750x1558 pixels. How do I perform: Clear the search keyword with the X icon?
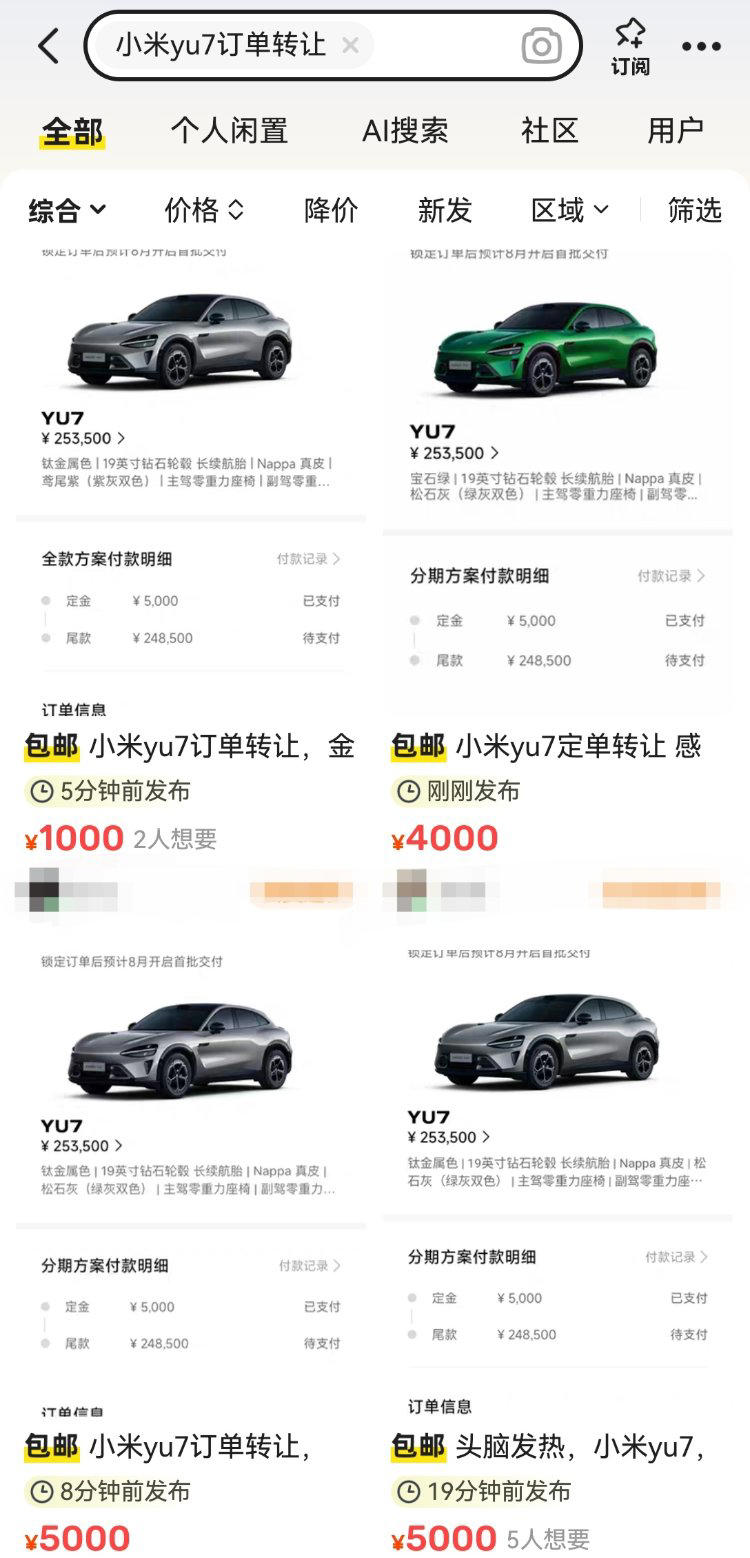coord(351,46)
